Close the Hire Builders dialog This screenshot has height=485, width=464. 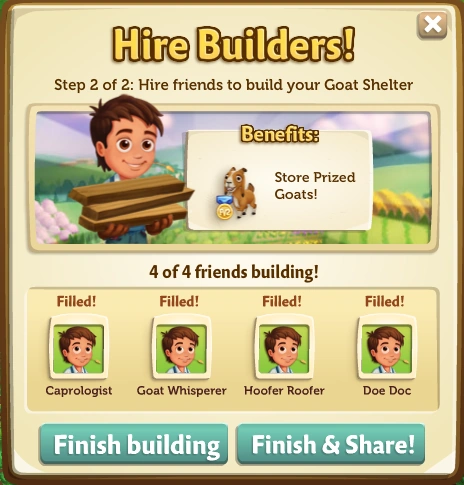click(x=432, y=24)
